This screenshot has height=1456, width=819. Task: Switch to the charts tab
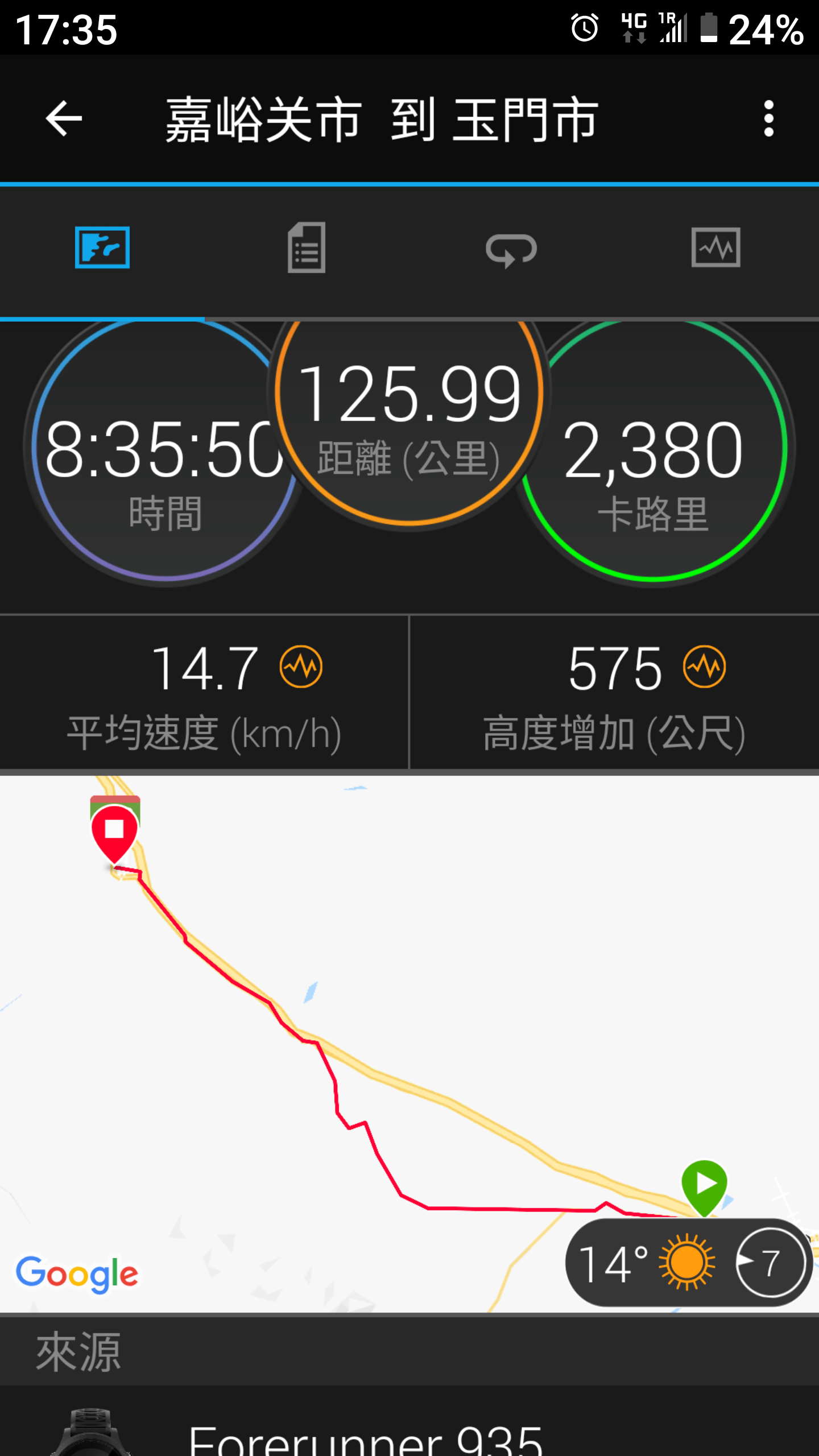click(x=715, y=248)
